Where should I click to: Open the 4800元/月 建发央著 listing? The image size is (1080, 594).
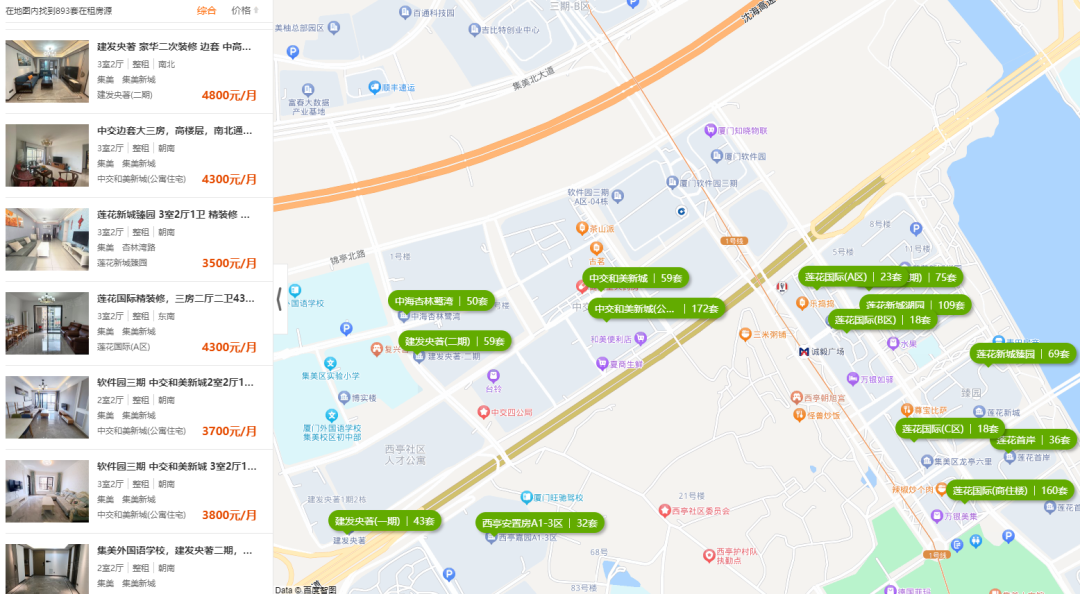(x=174, y=47)
